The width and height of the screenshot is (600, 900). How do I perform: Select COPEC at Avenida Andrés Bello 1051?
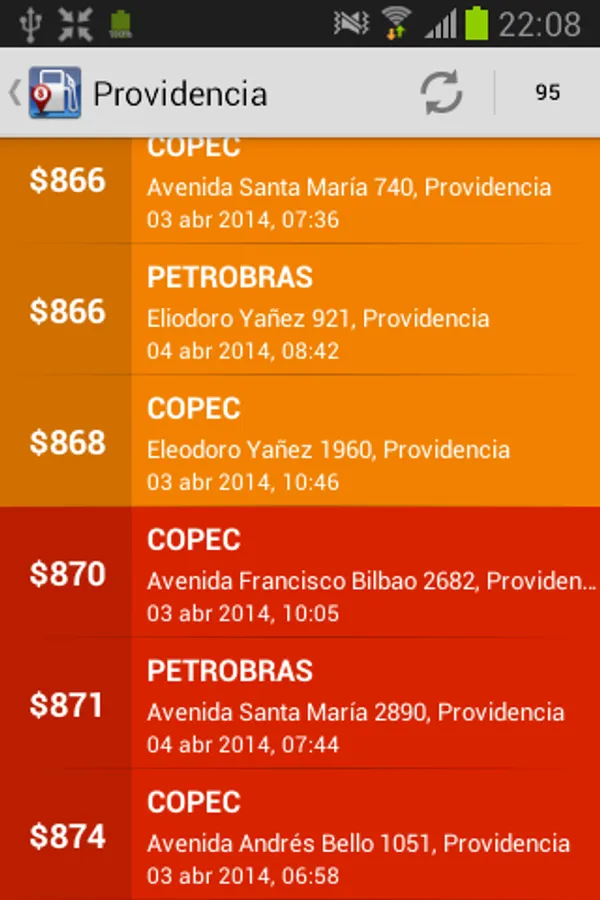pyautogui.click(x=350, y=835)
